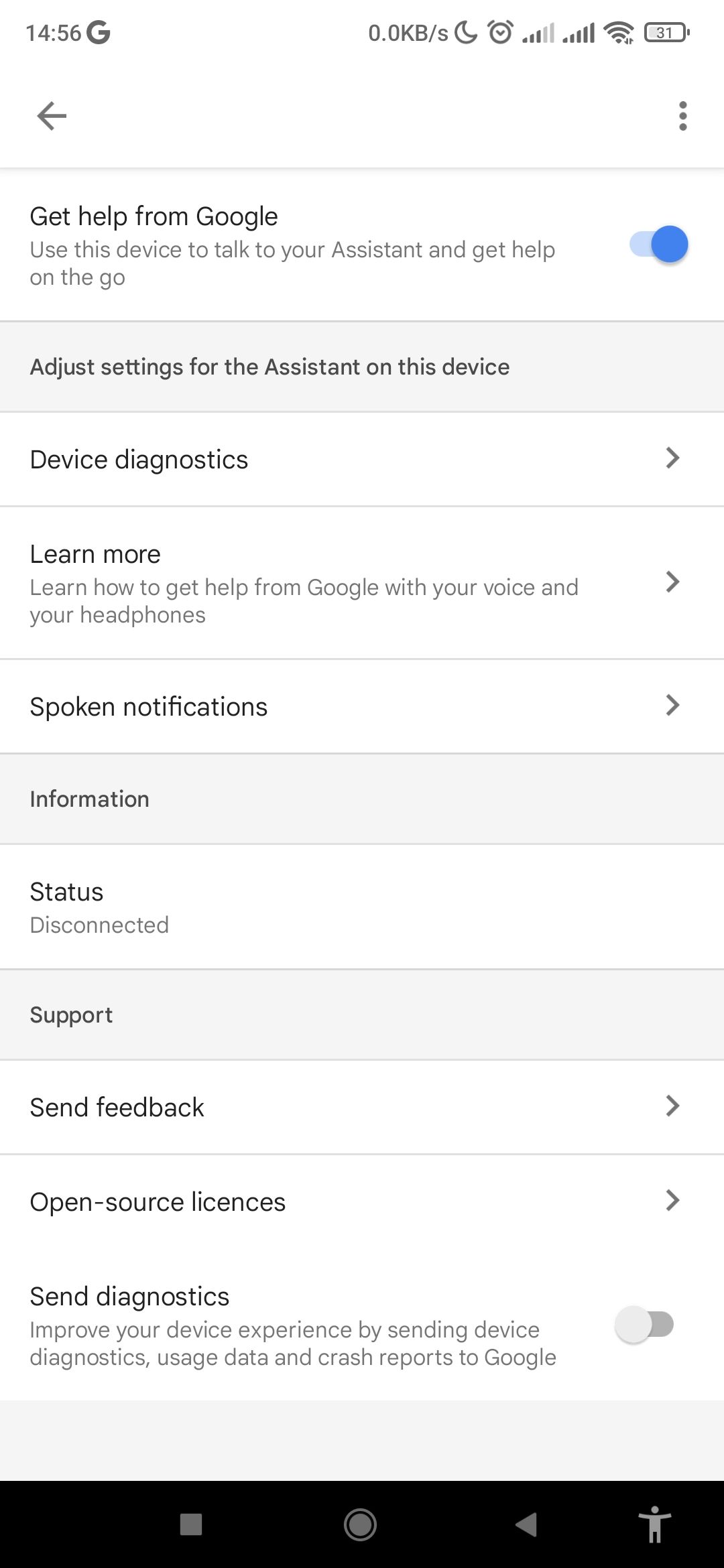This screenshot has width=724, height=1568.
Task: Select Send feedback under Support
Action: point(362,1107)
